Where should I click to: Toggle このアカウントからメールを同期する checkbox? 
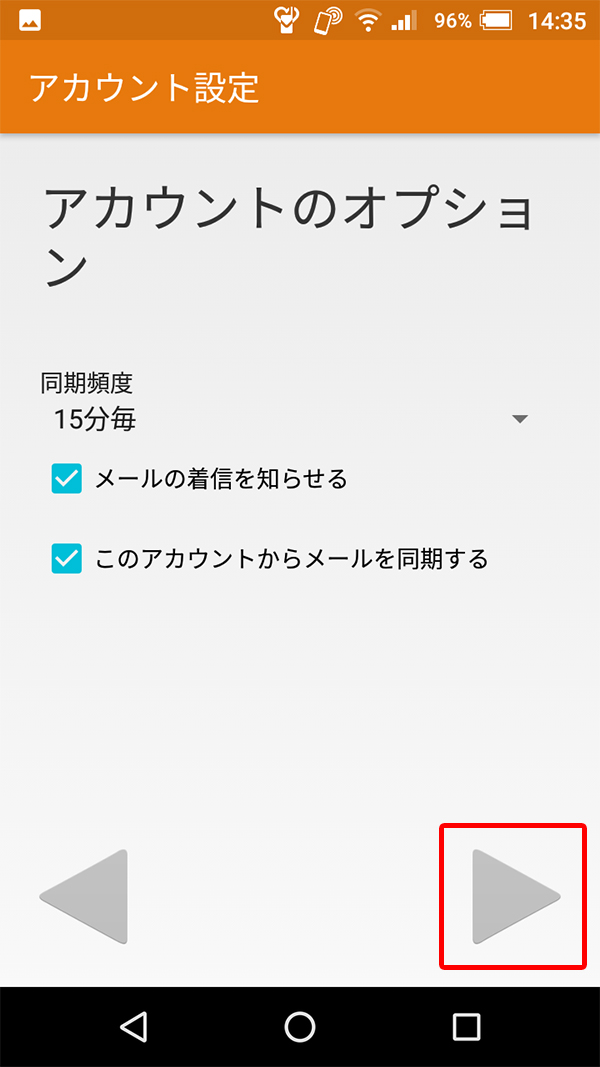pos(67,559)
